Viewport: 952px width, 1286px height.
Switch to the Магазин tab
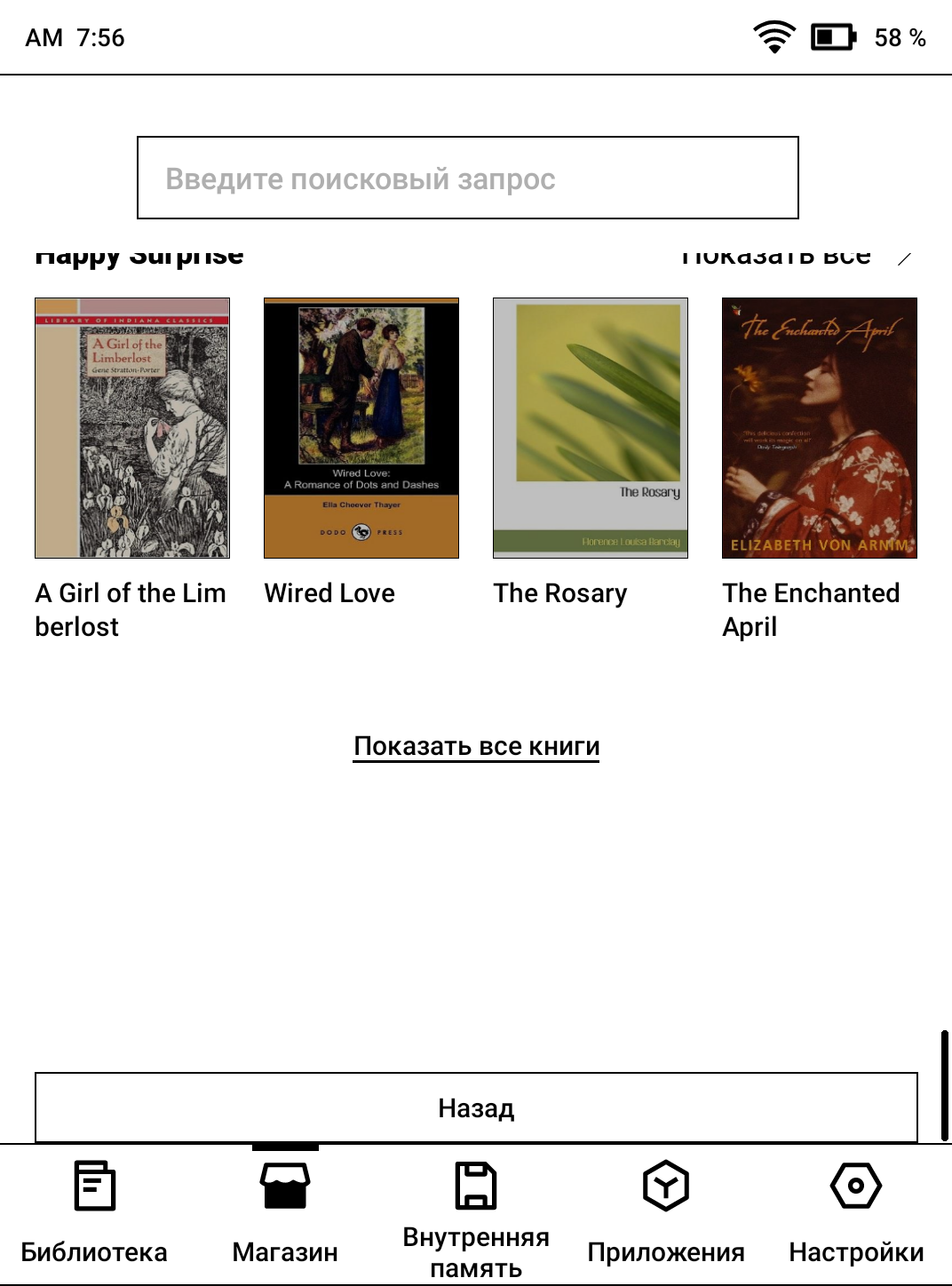(285, 1213)
